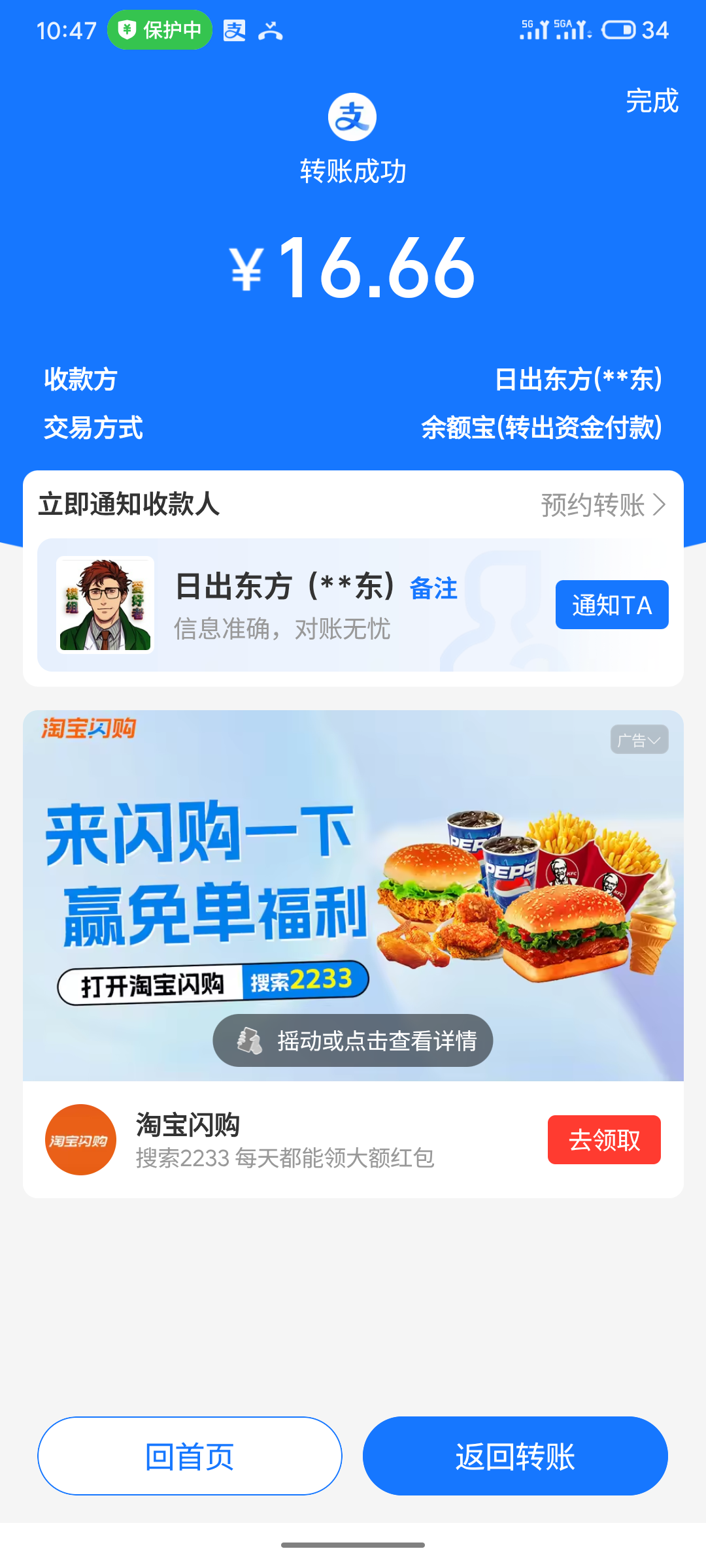706x1568 pixels.
Task: Tap 摇动或点击查看详情 for ad details
Action: pos(353,1040)
